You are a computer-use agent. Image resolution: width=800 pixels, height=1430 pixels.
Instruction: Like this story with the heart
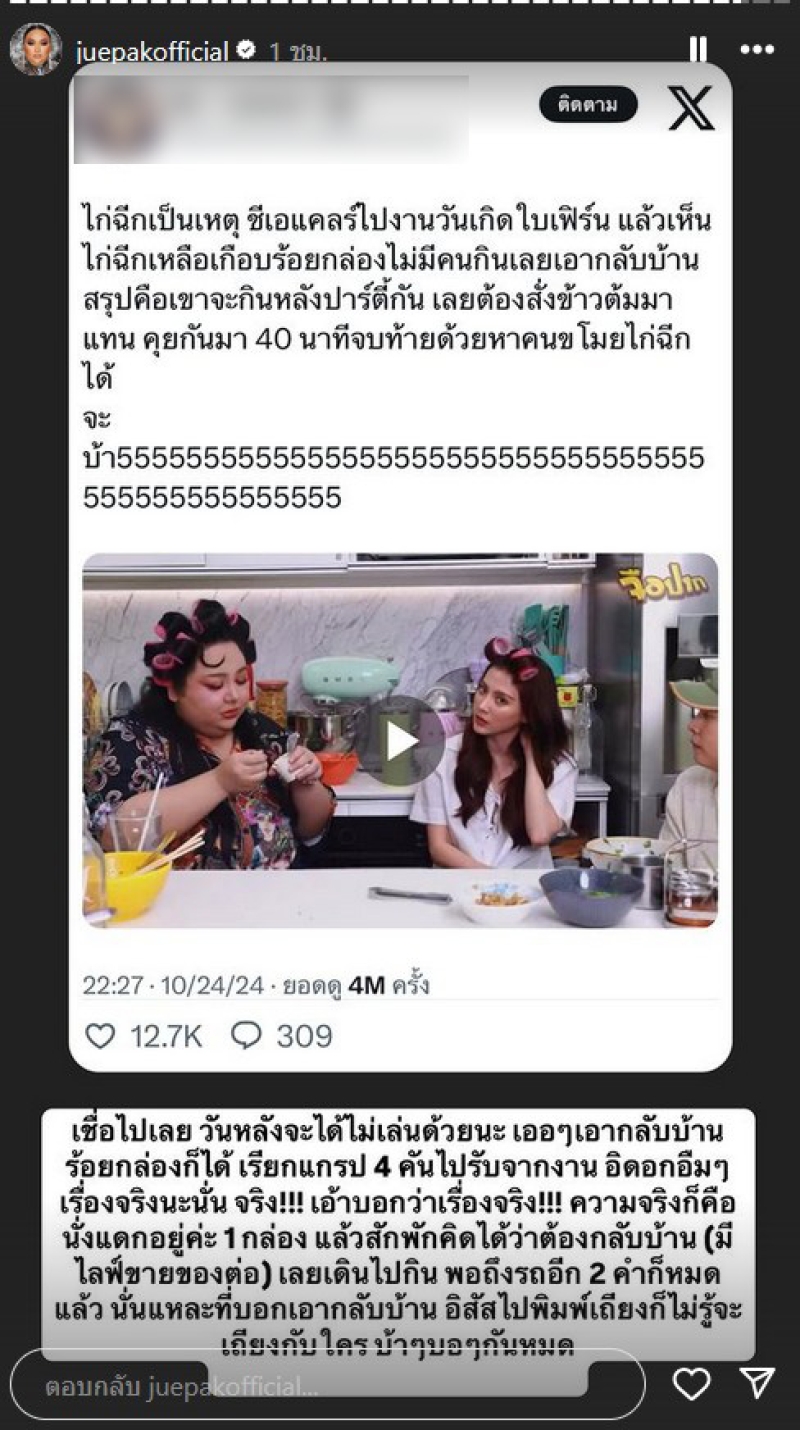coord(691,1384)
